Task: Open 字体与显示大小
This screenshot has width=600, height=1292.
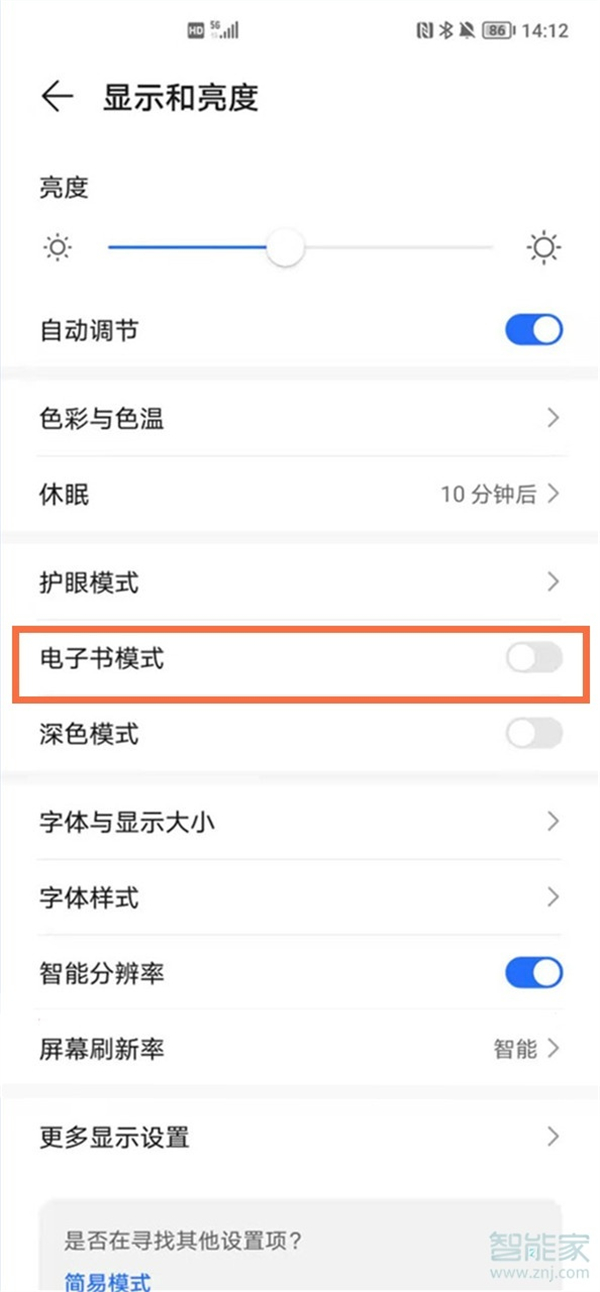Action: [x=300, y=822]
